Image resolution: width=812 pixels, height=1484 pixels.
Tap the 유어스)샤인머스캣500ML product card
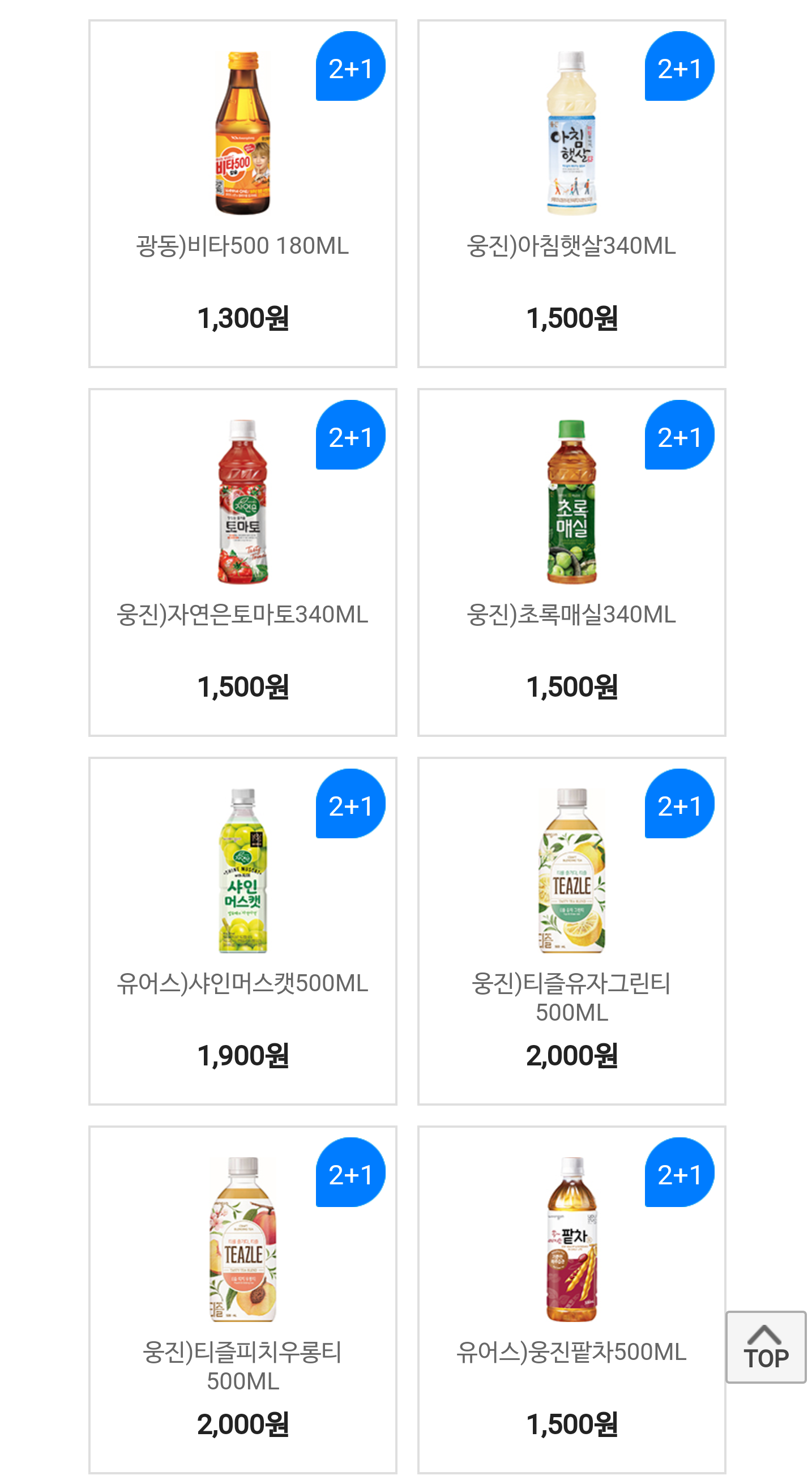(x=242, y=931)
